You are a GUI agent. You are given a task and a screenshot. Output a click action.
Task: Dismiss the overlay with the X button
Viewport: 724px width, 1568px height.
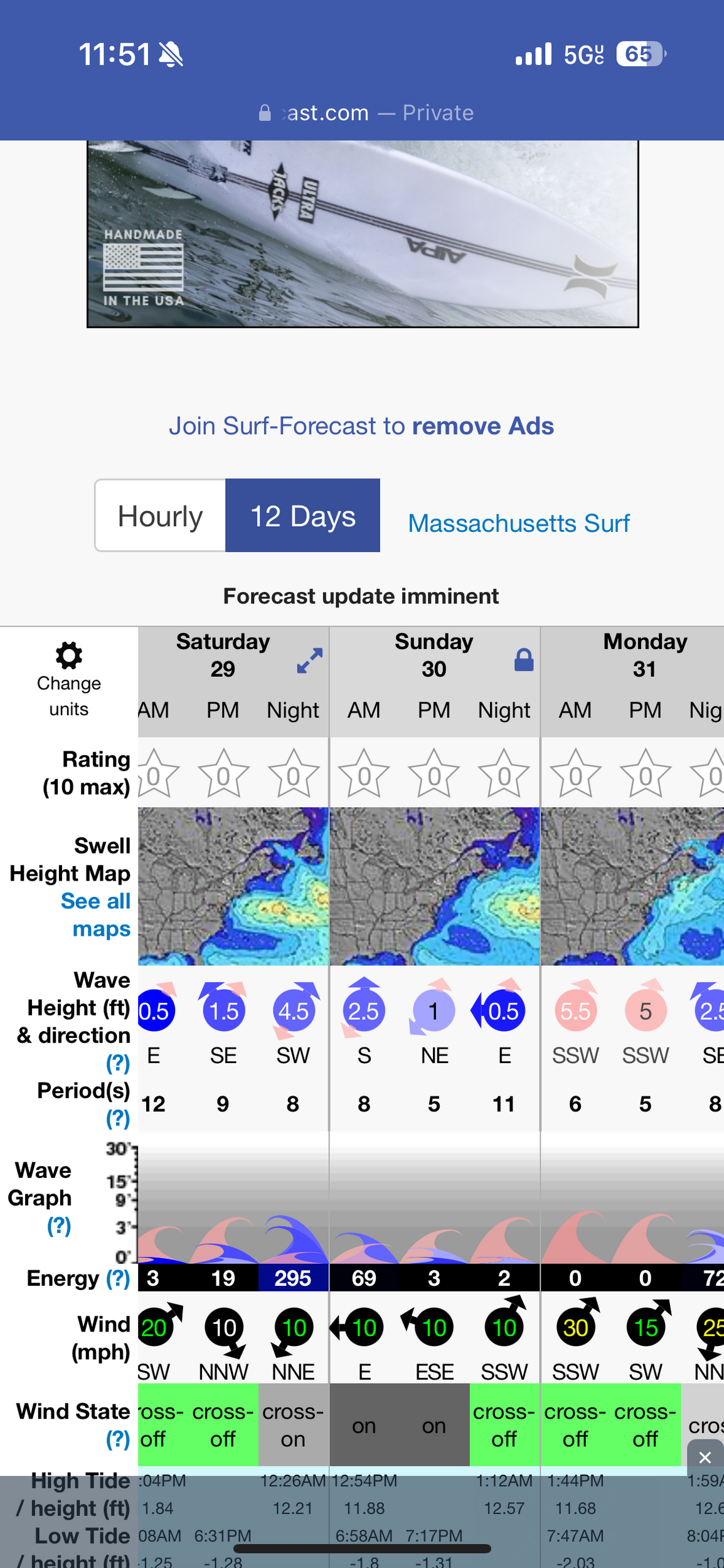pos(705,1458)
